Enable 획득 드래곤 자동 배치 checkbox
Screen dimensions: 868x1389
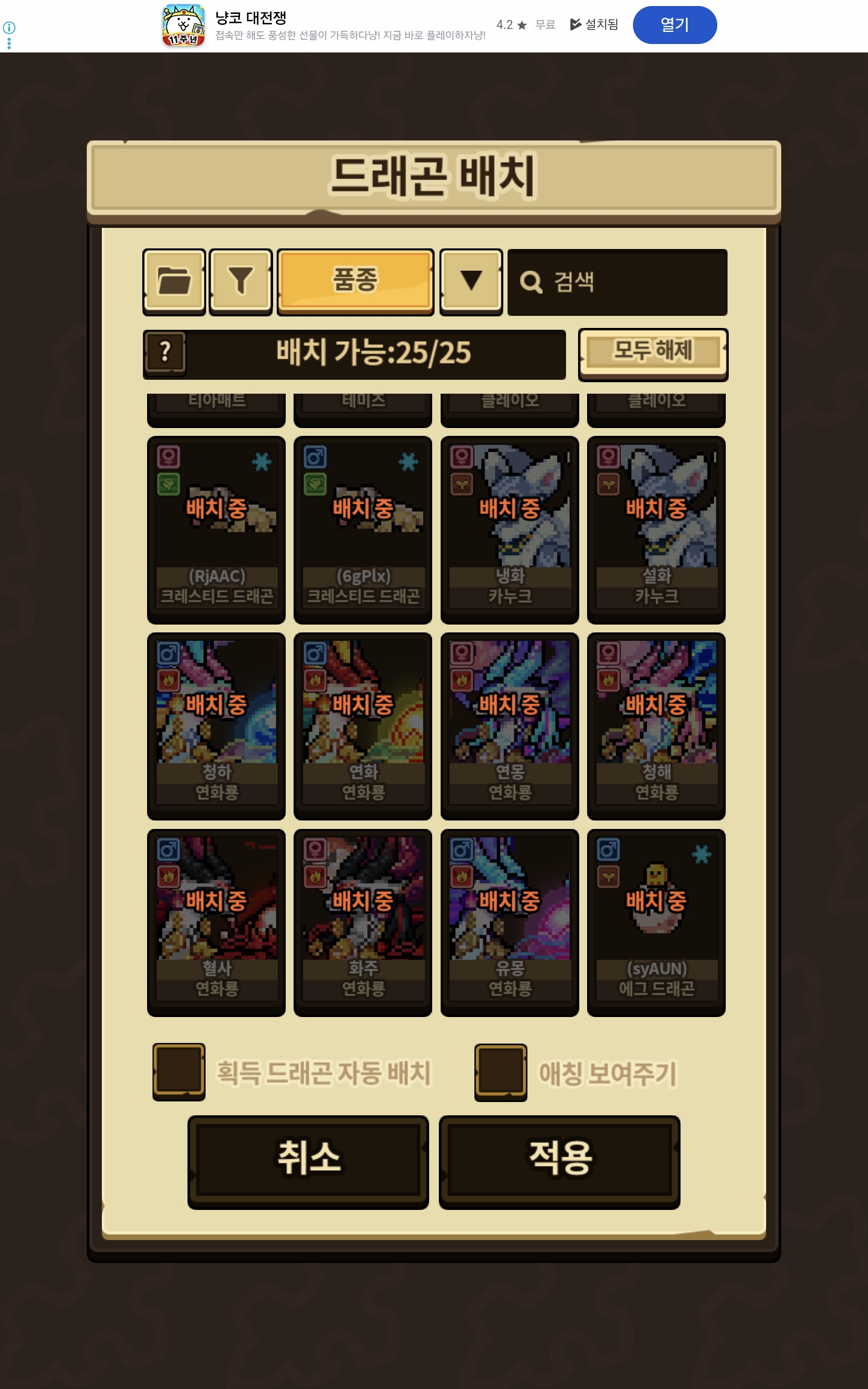pyautogui.click(x=179, y=1071)
